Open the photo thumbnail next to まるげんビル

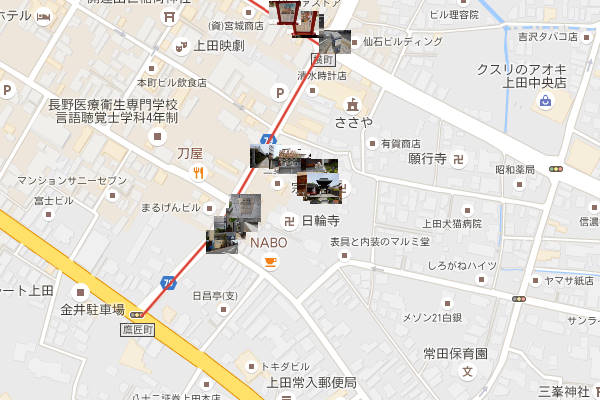click(x=243, y=207)
